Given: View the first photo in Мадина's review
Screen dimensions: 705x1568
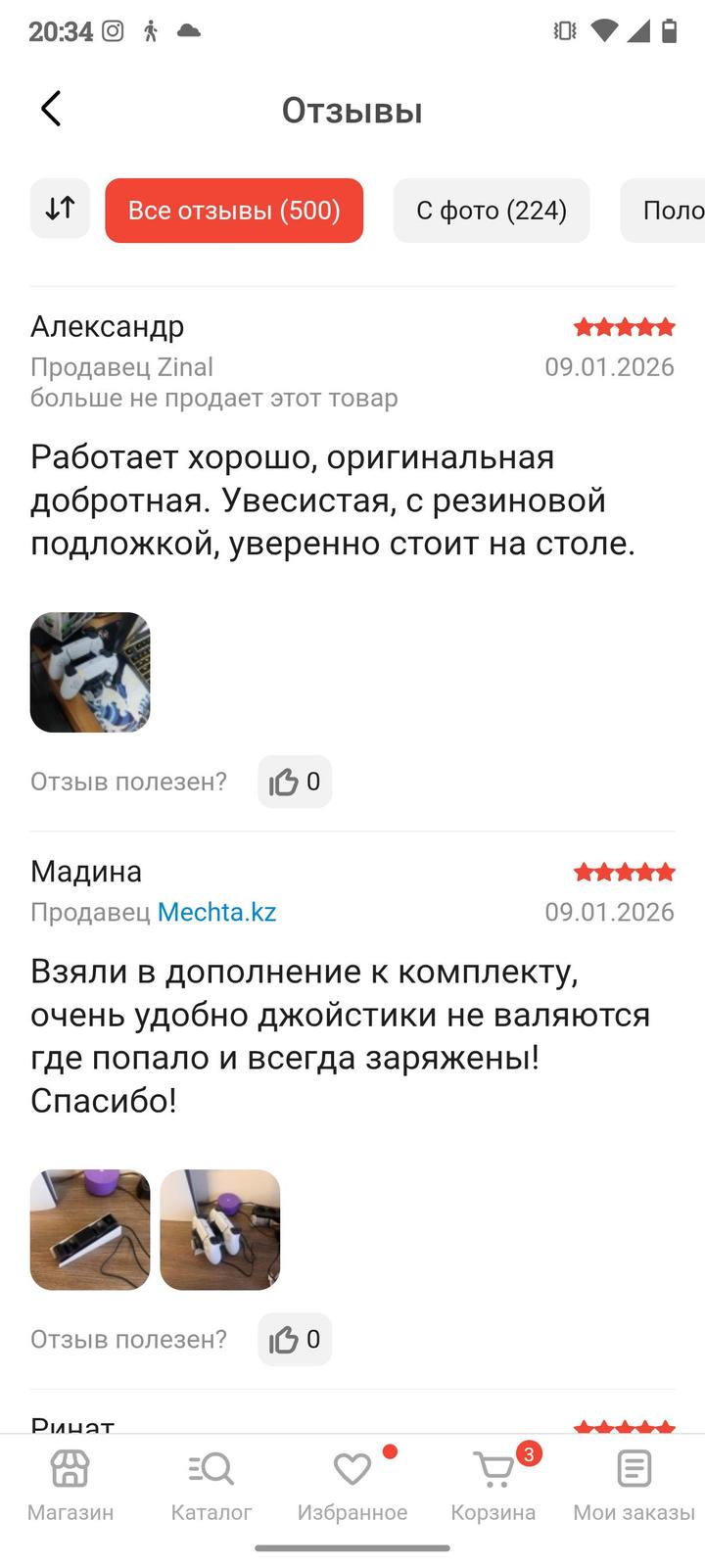Looking at the screenshot, I should (x=90, y=1229).
